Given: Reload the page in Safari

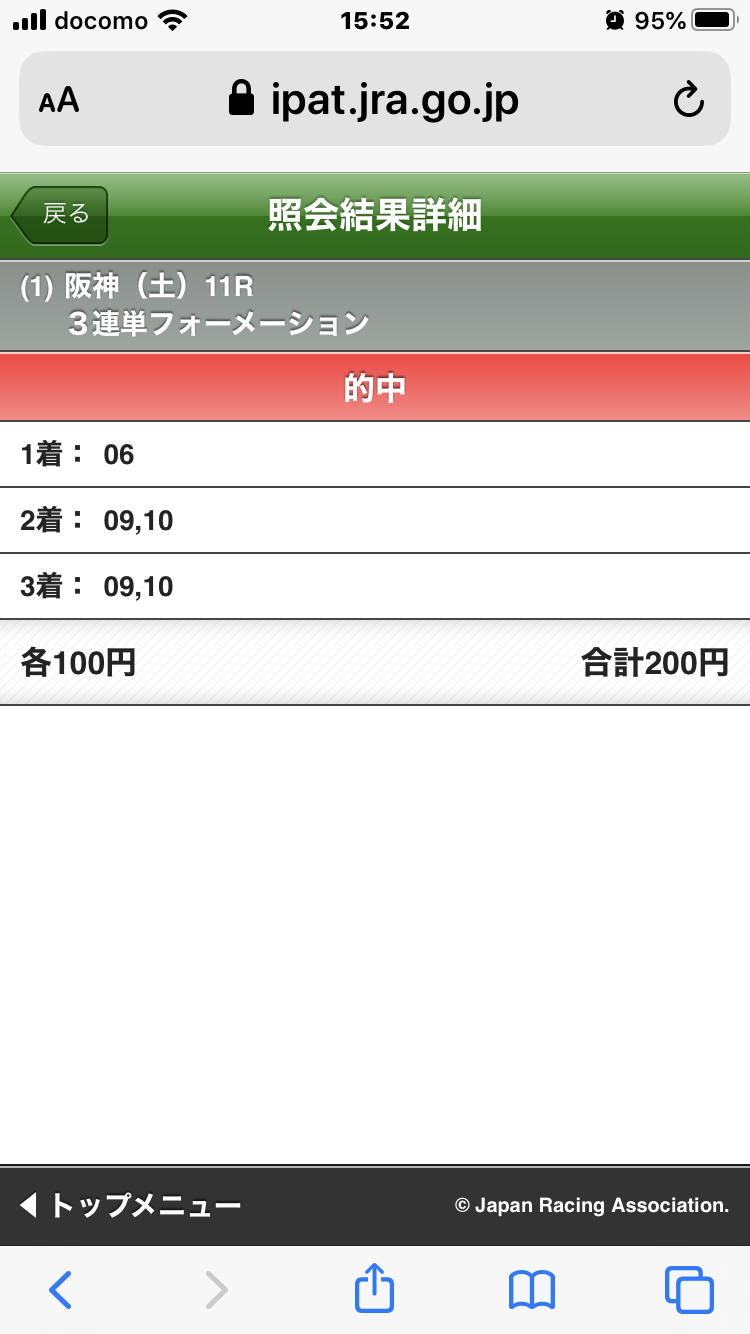Looking at the screenshot, I should click(x=688, y=100).
